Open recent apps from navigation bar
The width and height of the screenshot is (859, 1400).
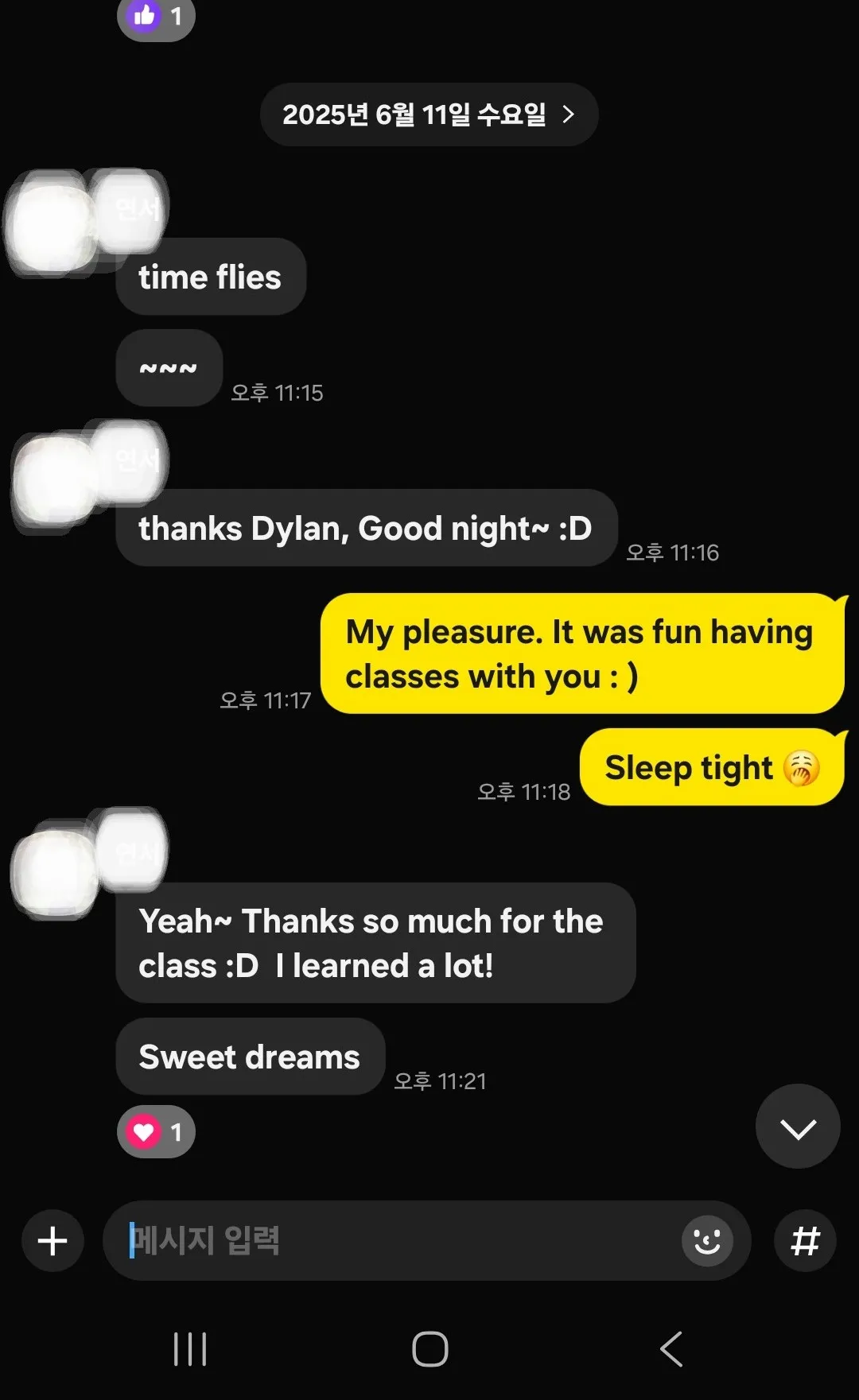[190, 1349]
